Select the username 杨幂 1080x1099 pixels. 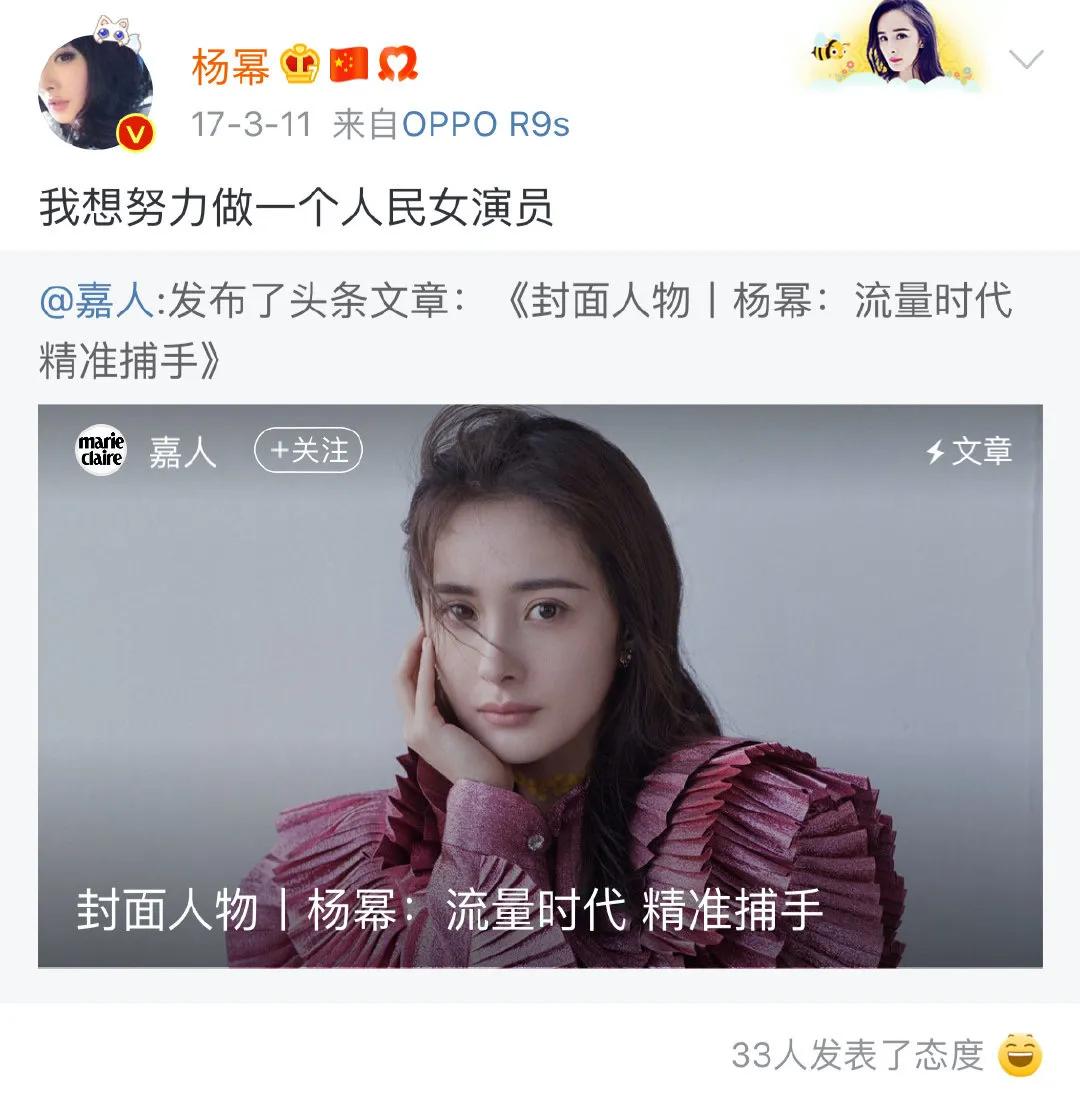222,61
